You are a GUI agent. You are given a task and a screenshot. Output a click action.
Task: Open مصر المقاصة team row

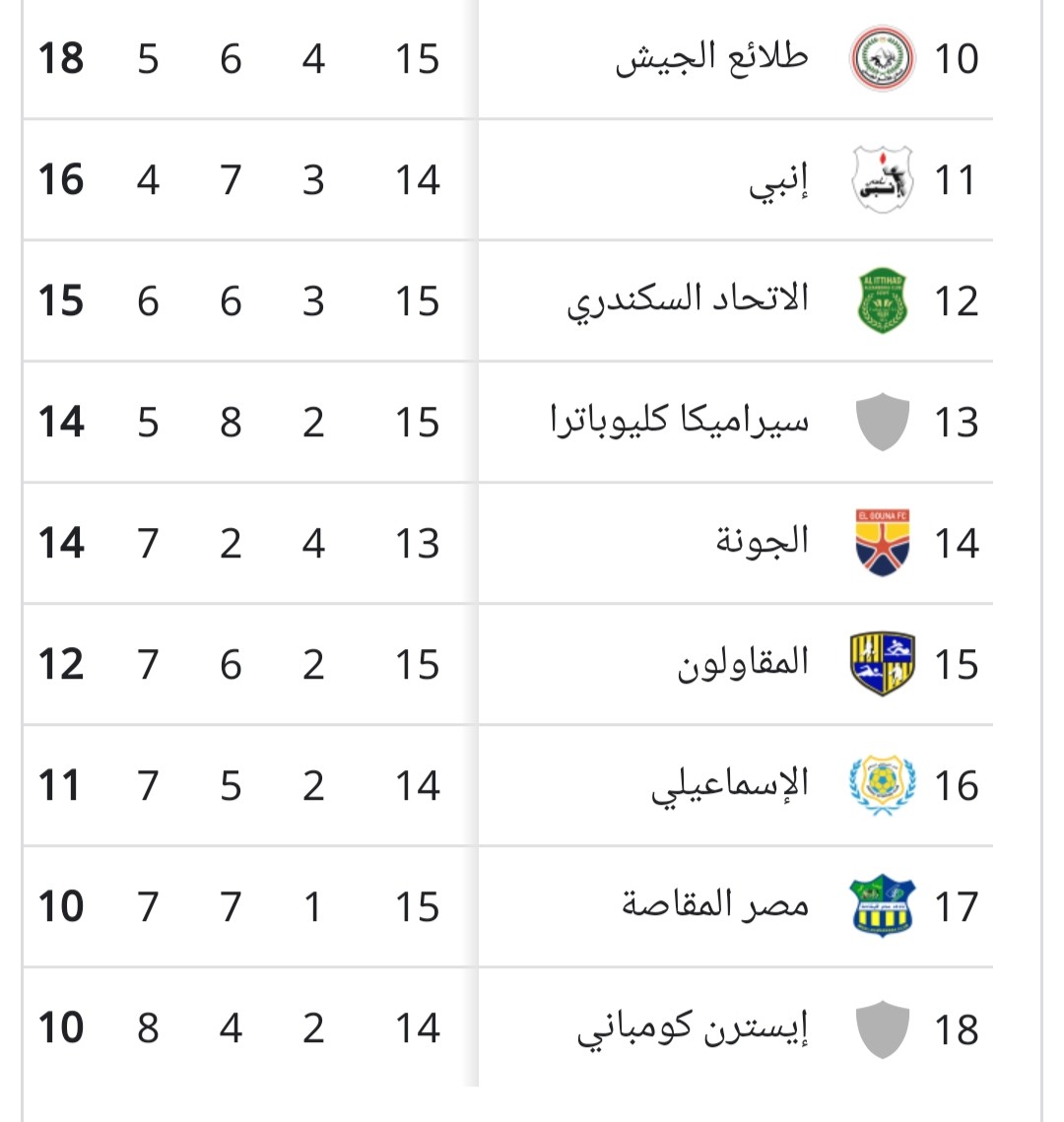[x=715, y=906]
